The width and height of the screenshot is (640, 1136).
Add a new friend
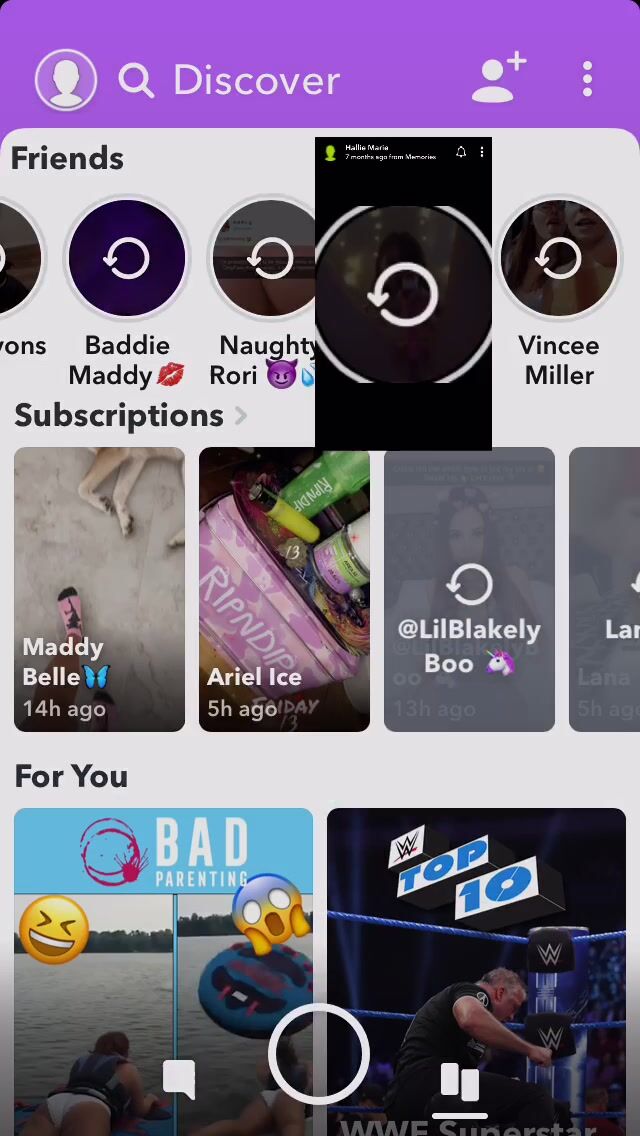click(x=498, y=79)
